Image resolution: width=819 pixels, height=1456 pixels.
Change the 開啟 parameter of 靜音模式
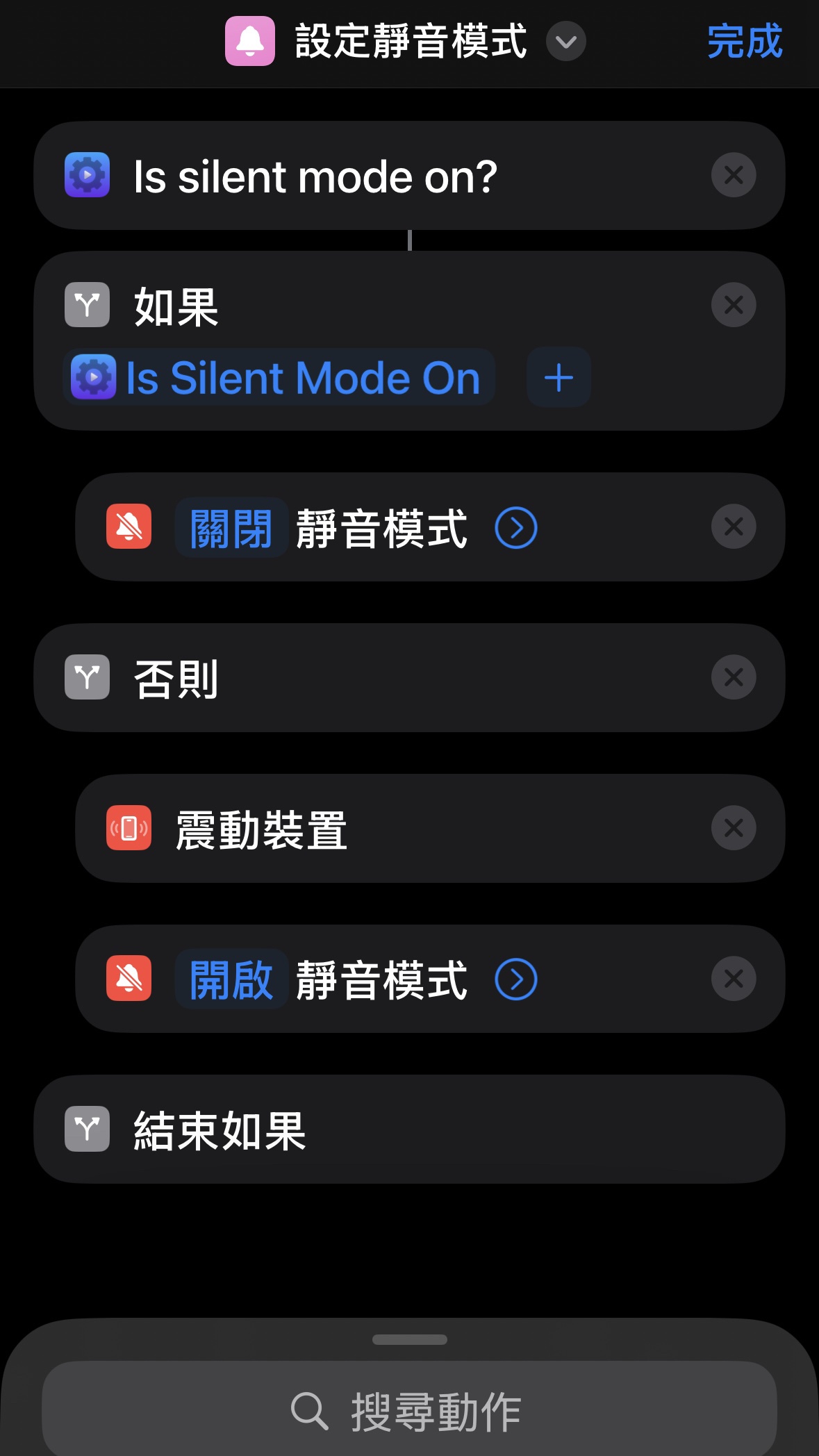[x=231, y=979]
